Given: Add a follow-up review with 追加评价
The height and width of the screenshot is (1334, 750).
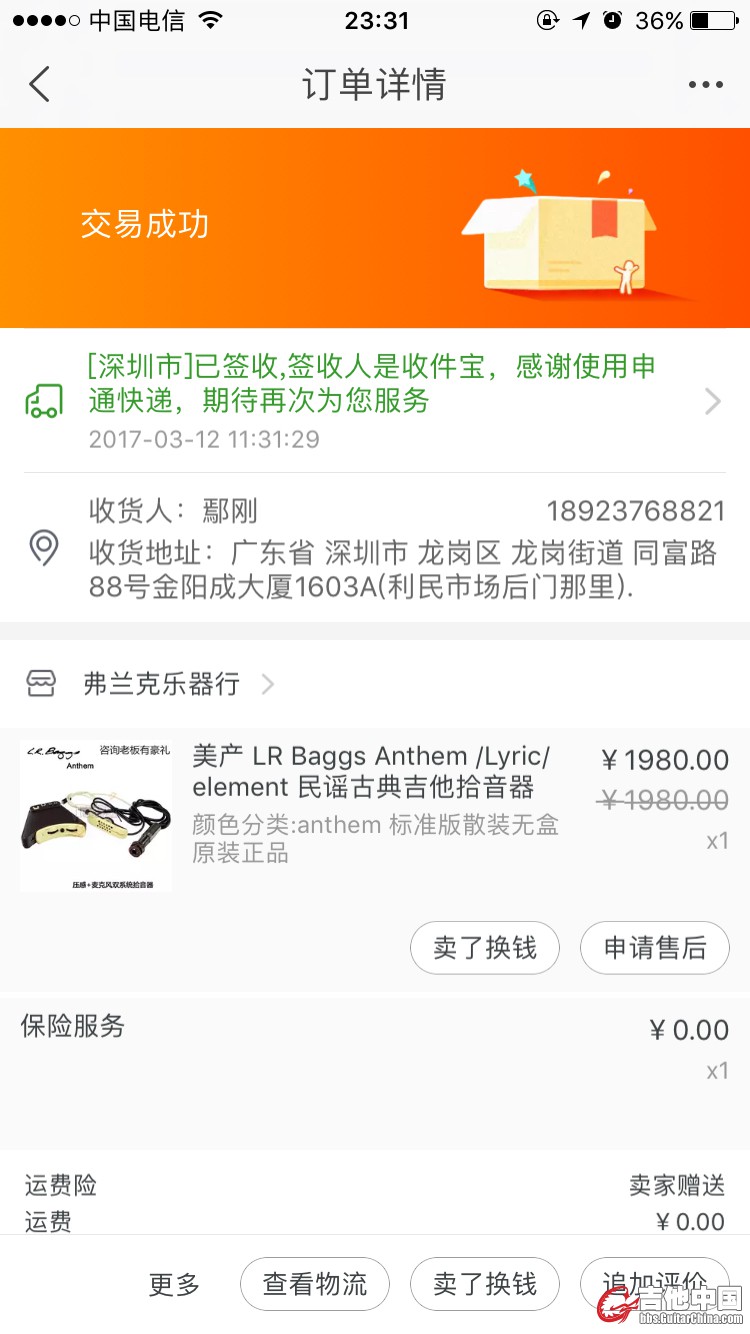Looking at the screenshot, I should coord(655,1282).
